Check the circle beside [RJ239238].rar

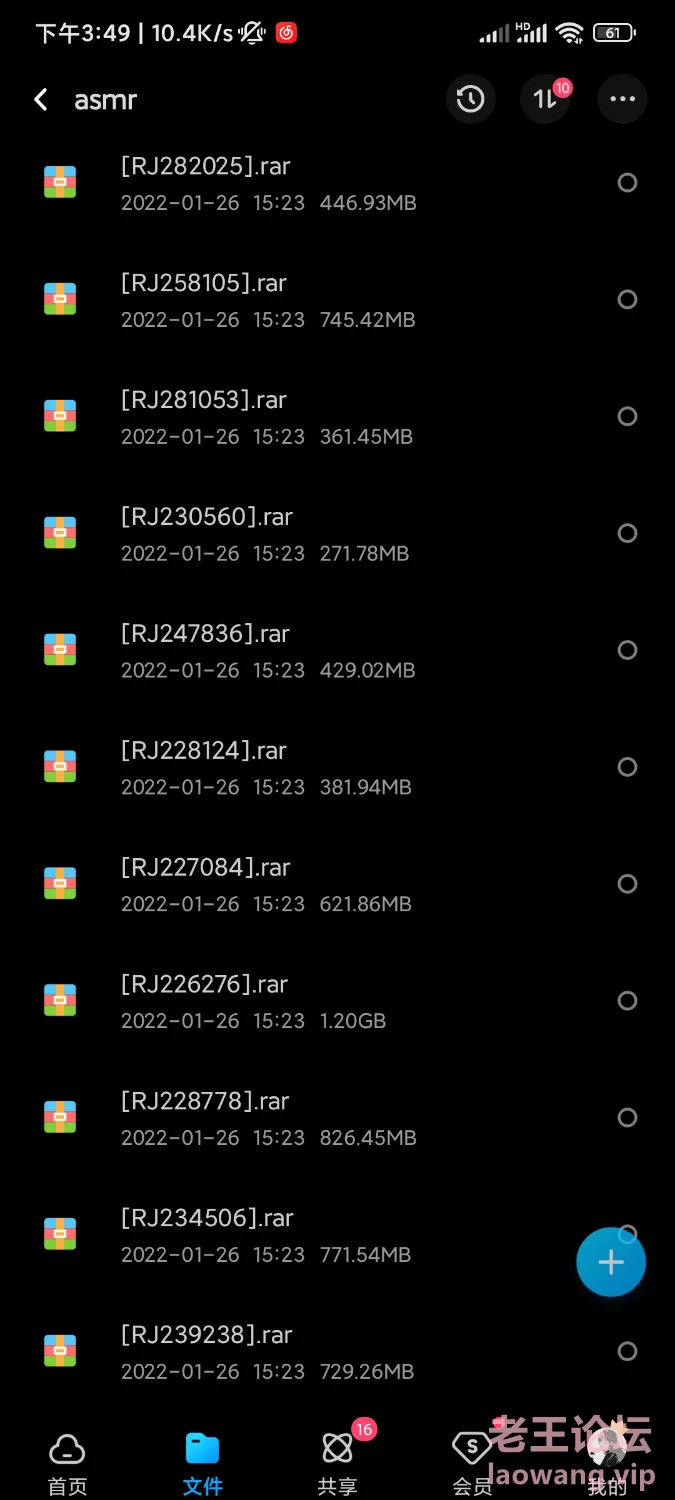click(627, 1351)
